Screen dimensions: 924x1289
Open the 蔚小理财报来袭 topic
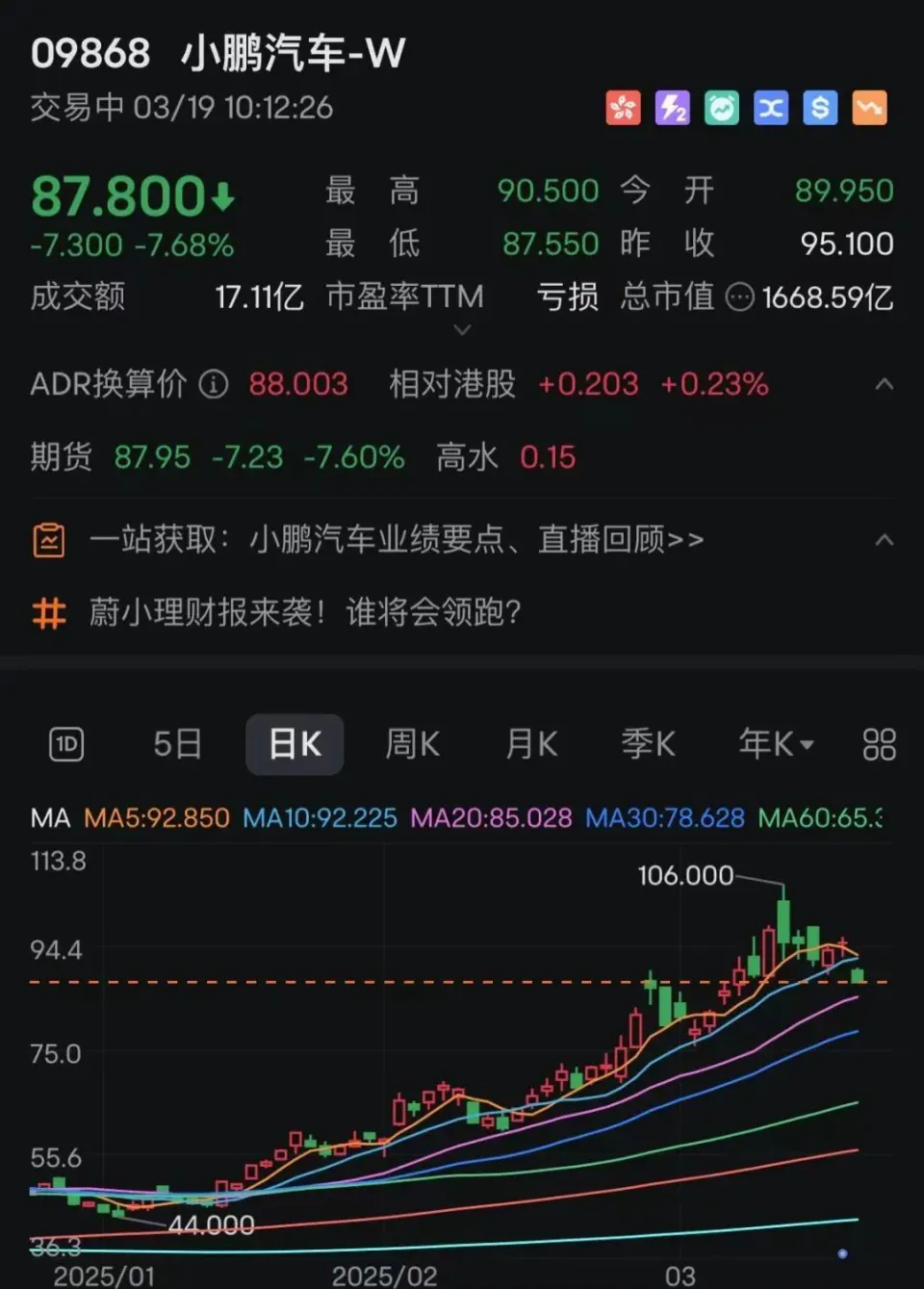304,612
